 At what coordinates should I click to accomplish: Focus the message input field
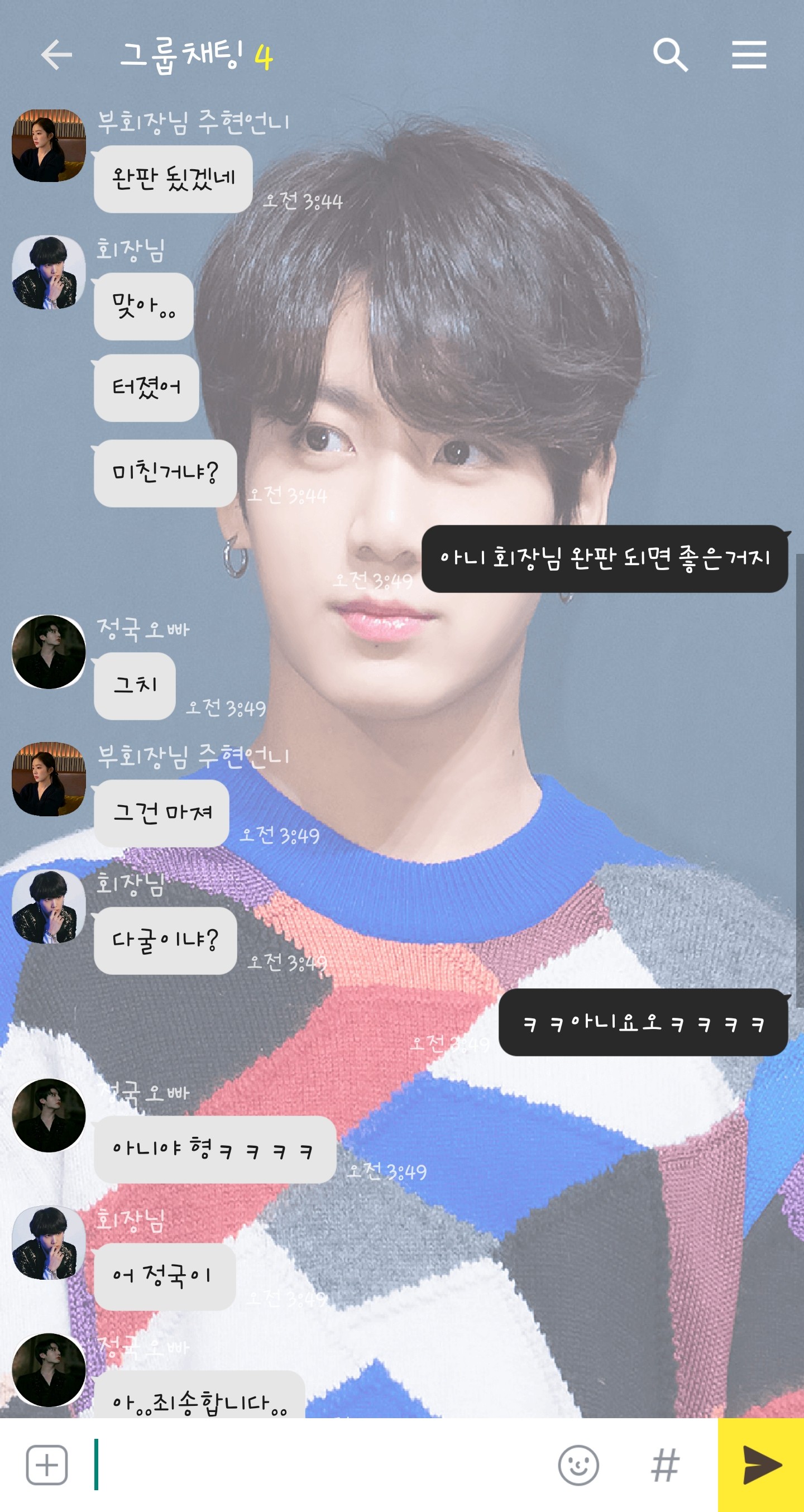[x=323, y=1465]
